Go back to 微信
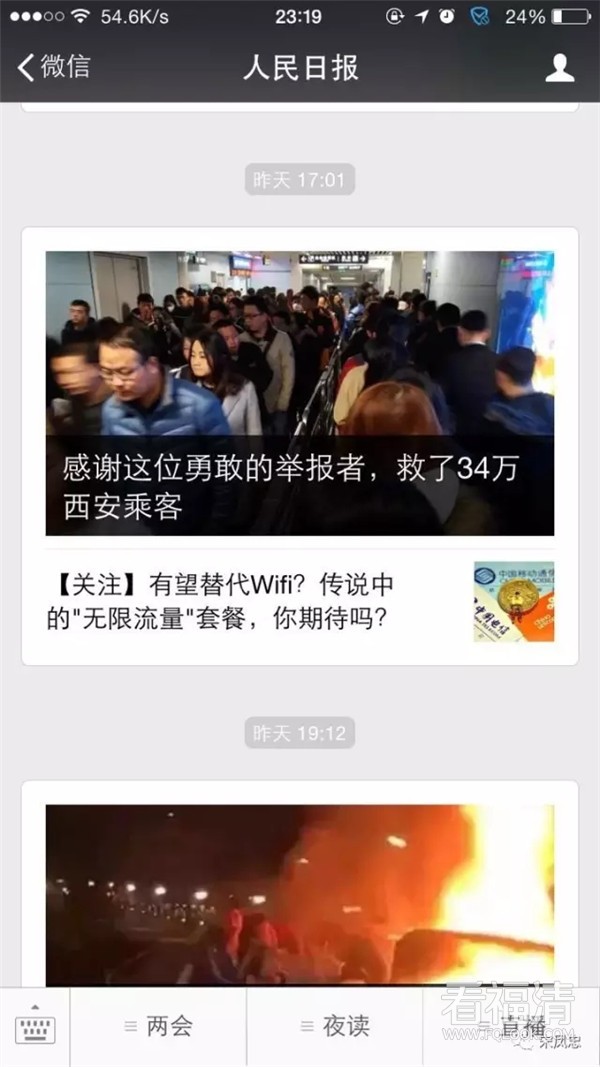Image resolution: width=600 pixels, height=1067 pixels. coord(53,67)
